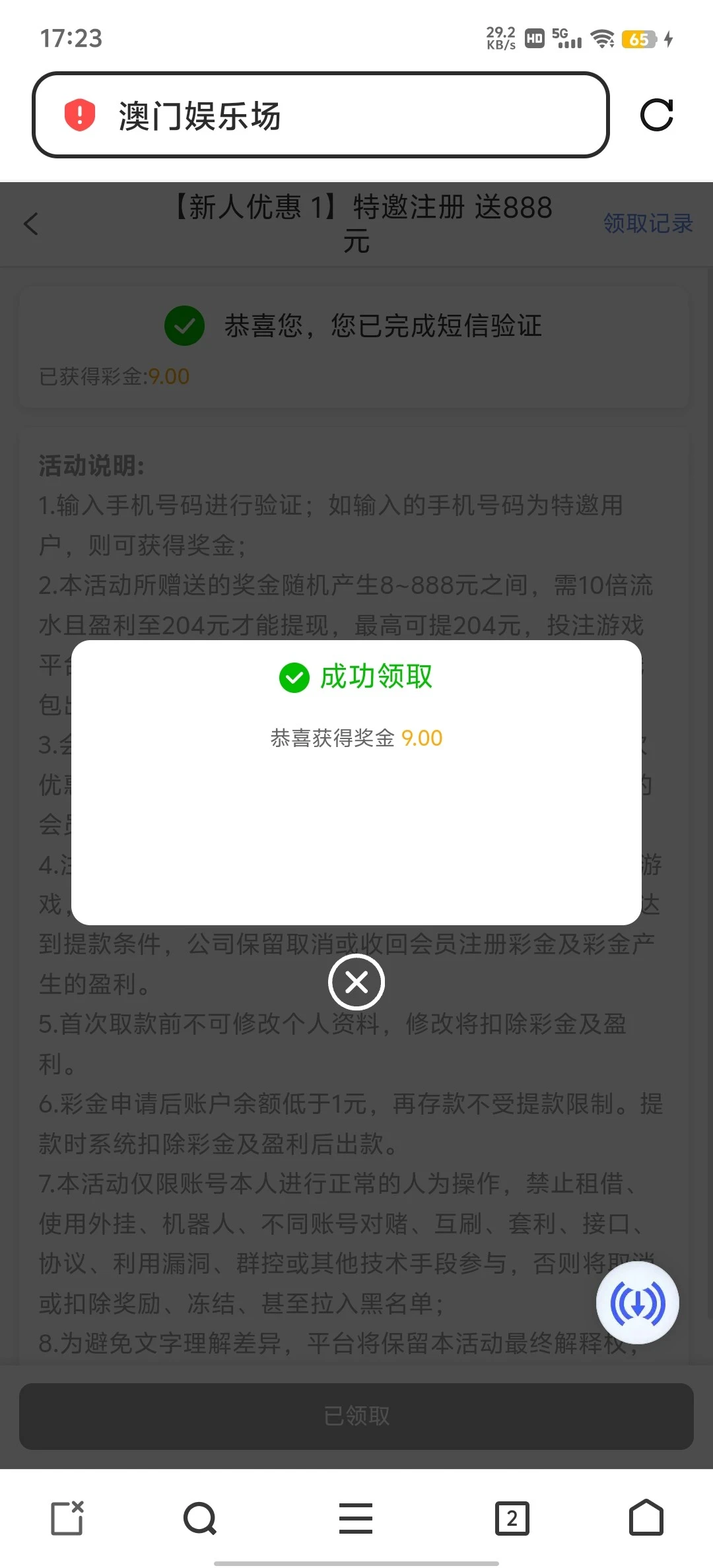Tap the grayed 已领取 button
The height and width of the screenshot is (1568, 713).
(x=356, y=1414)
